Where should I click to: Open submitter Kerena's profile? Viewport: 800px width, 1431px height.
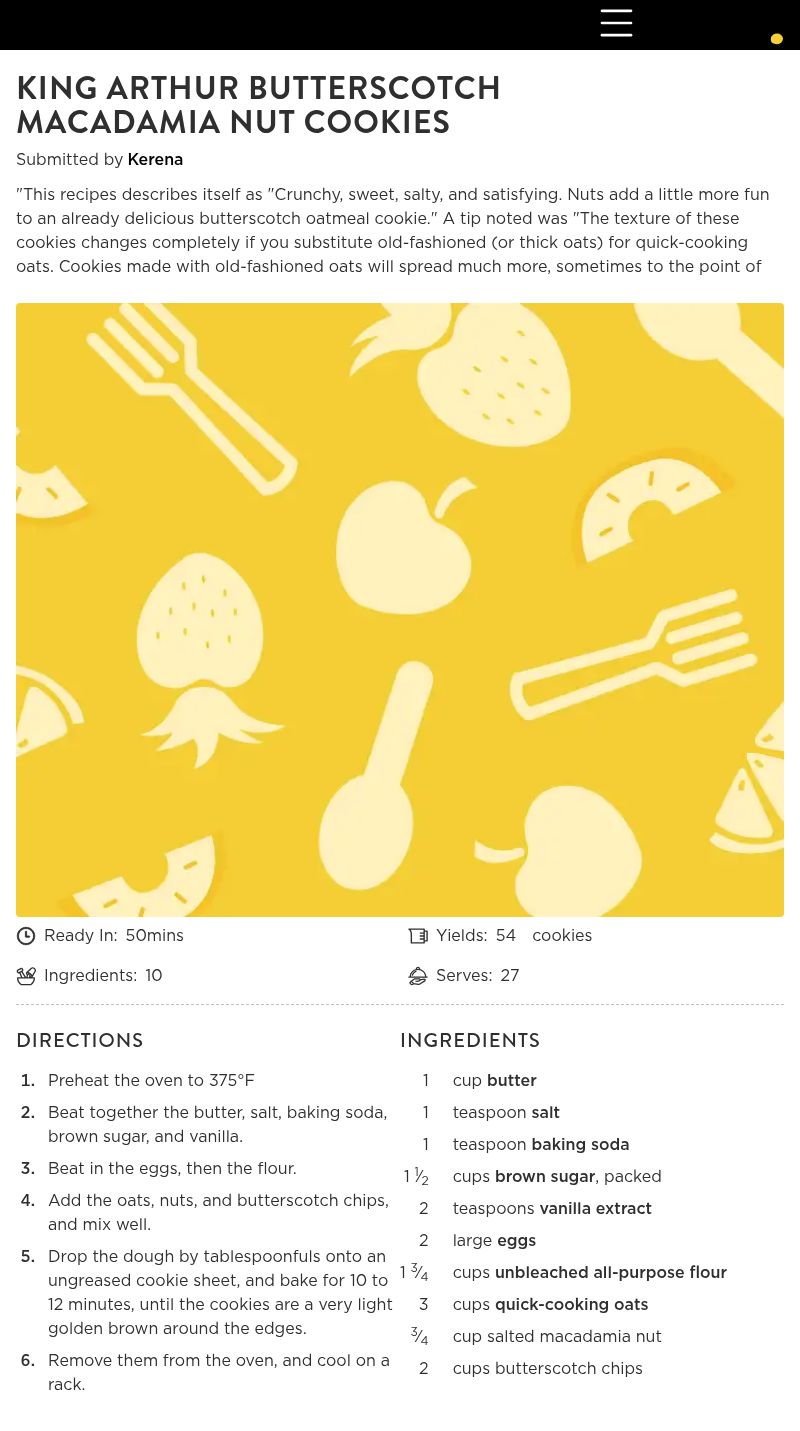pyautogui.click(x=155, y=160)
